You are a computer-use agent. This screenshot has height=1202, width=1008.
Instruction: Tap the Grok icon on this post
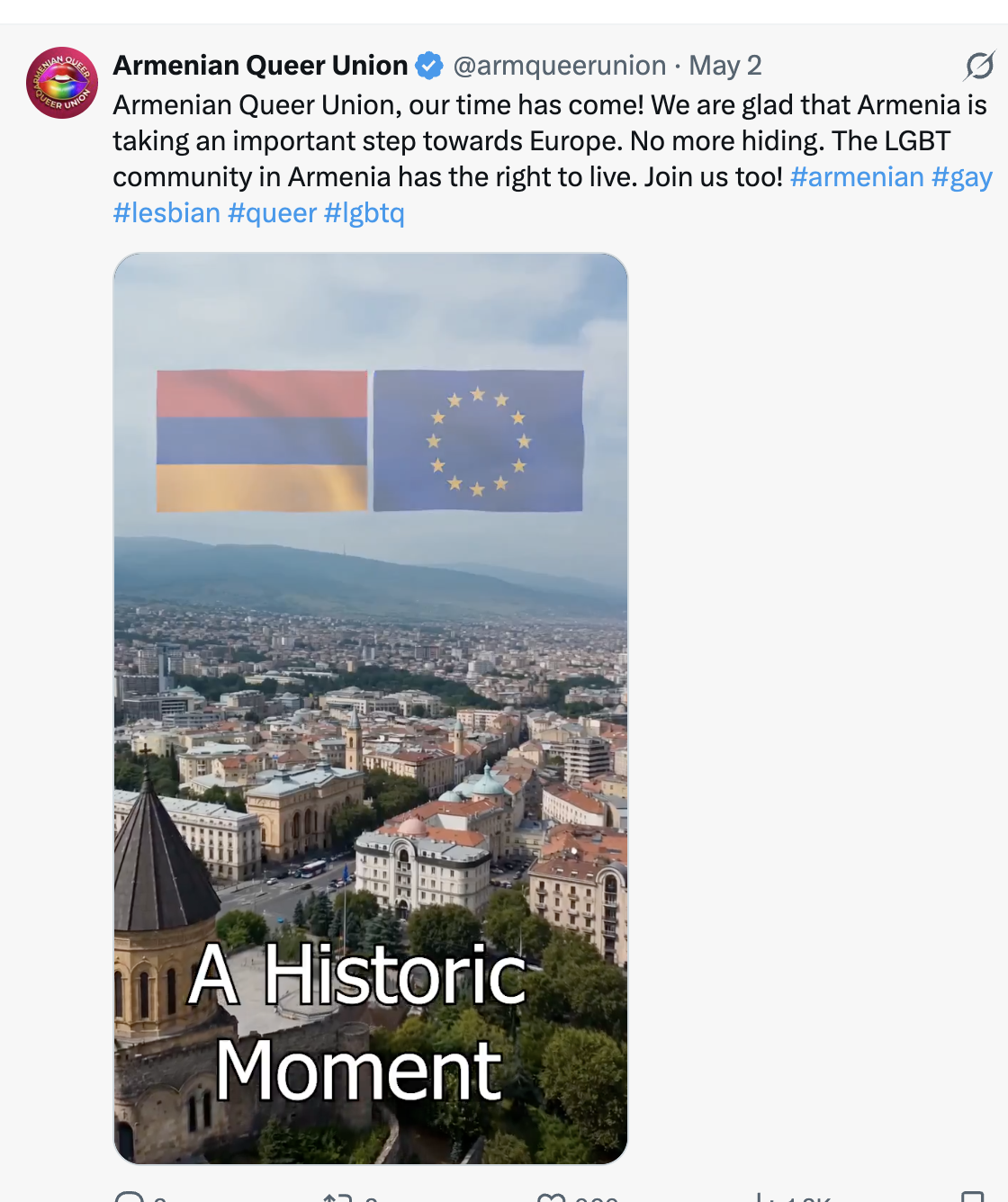979,66
